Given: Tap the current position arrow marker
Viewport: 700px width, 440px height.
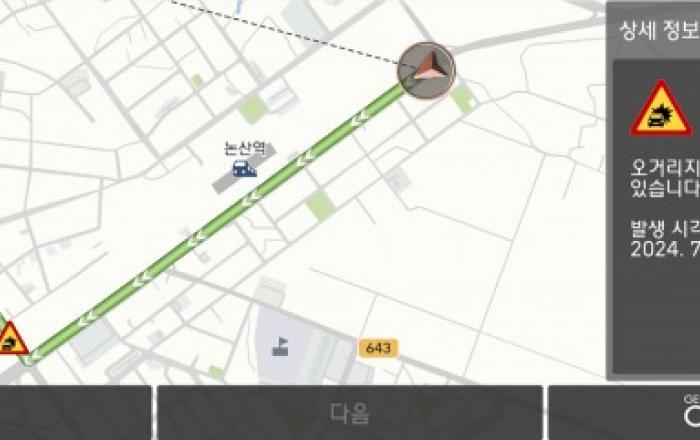Looking at the screenshot, I should click(x=426, y=68).
